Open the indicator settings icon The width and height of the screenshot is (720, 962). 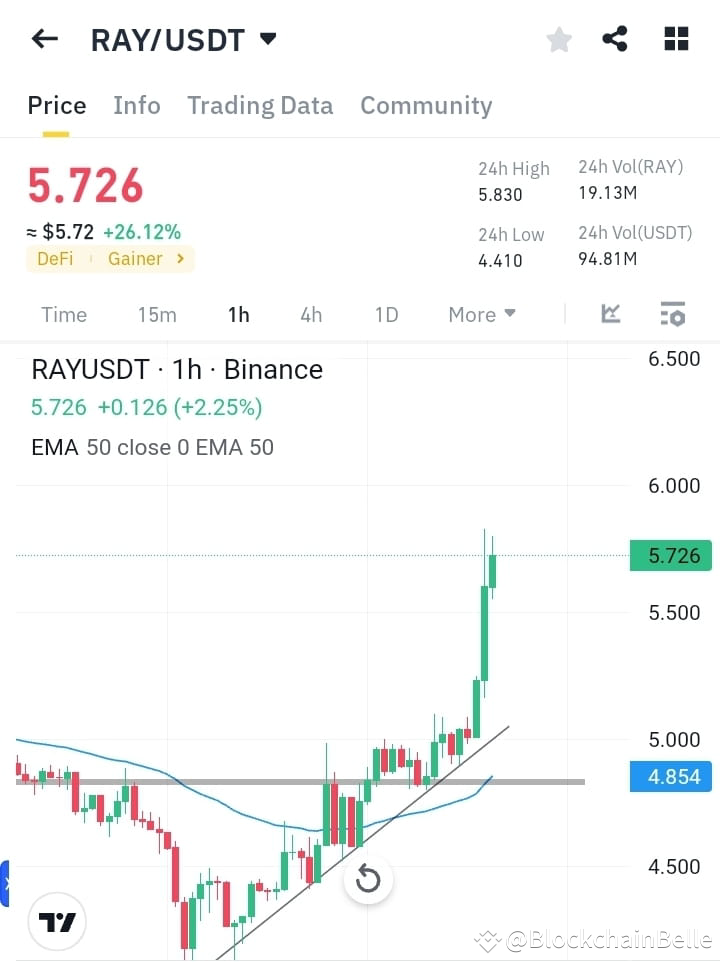(672, 313)
